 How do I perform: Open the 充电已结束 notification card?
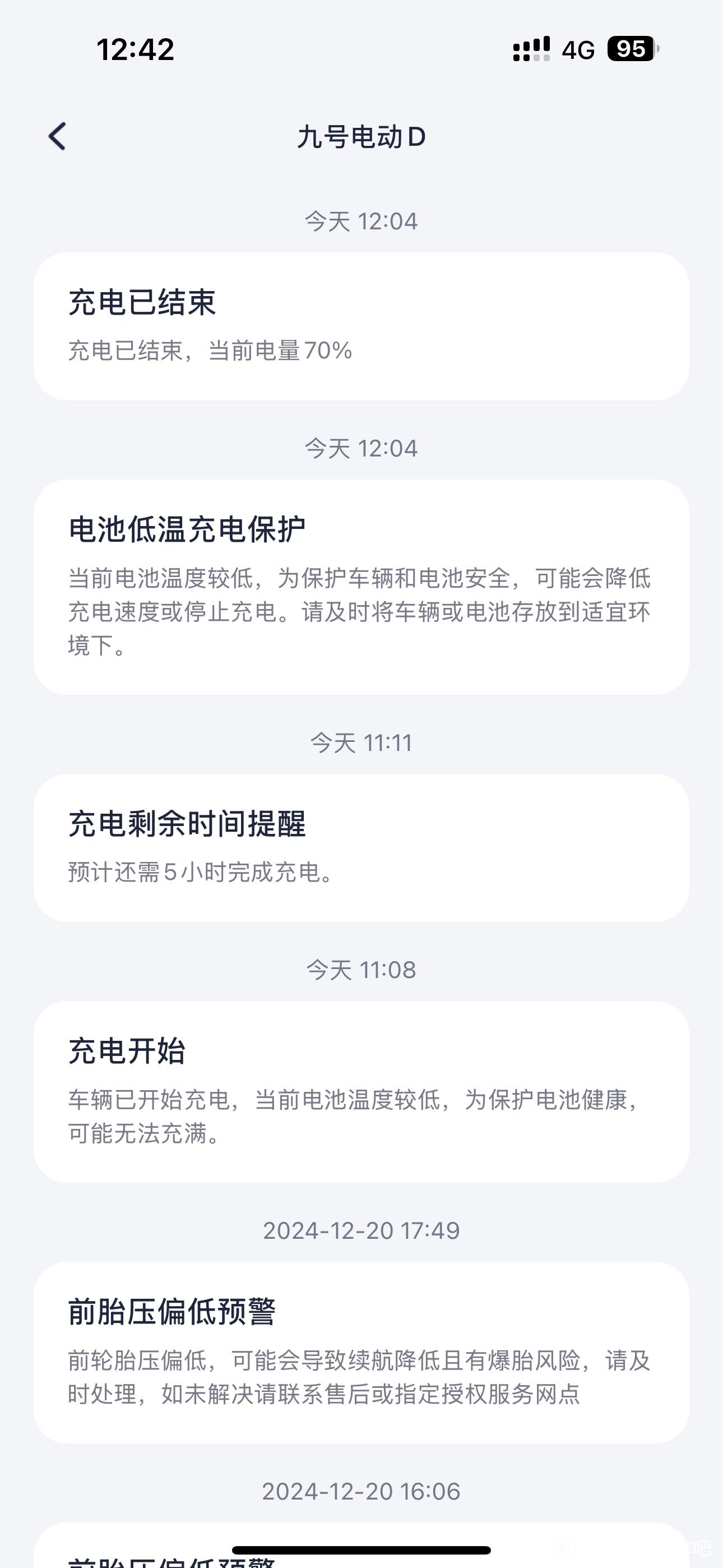[x=361, y=326]
